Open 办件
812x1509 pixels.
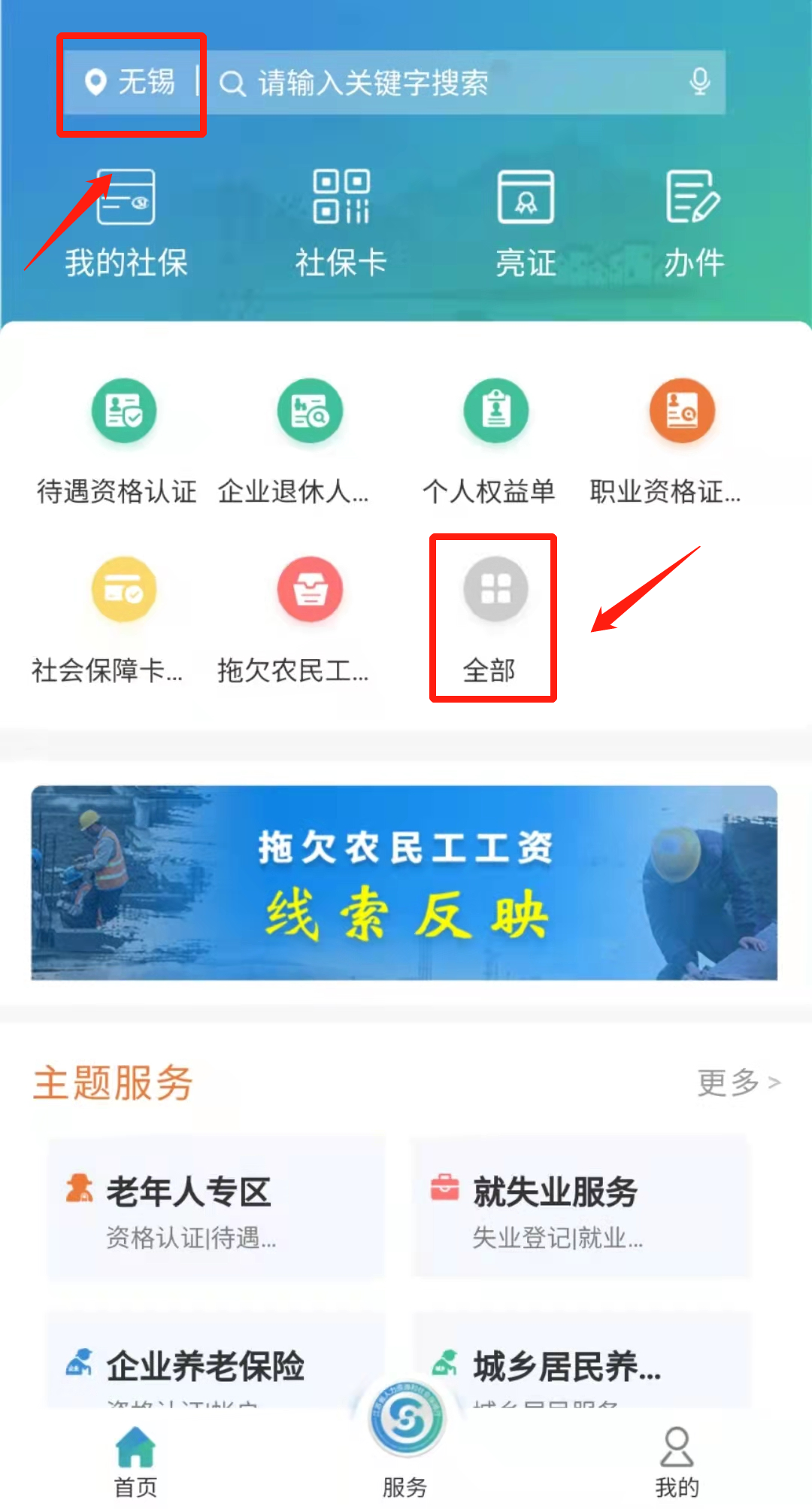click(x=693, y=222)
